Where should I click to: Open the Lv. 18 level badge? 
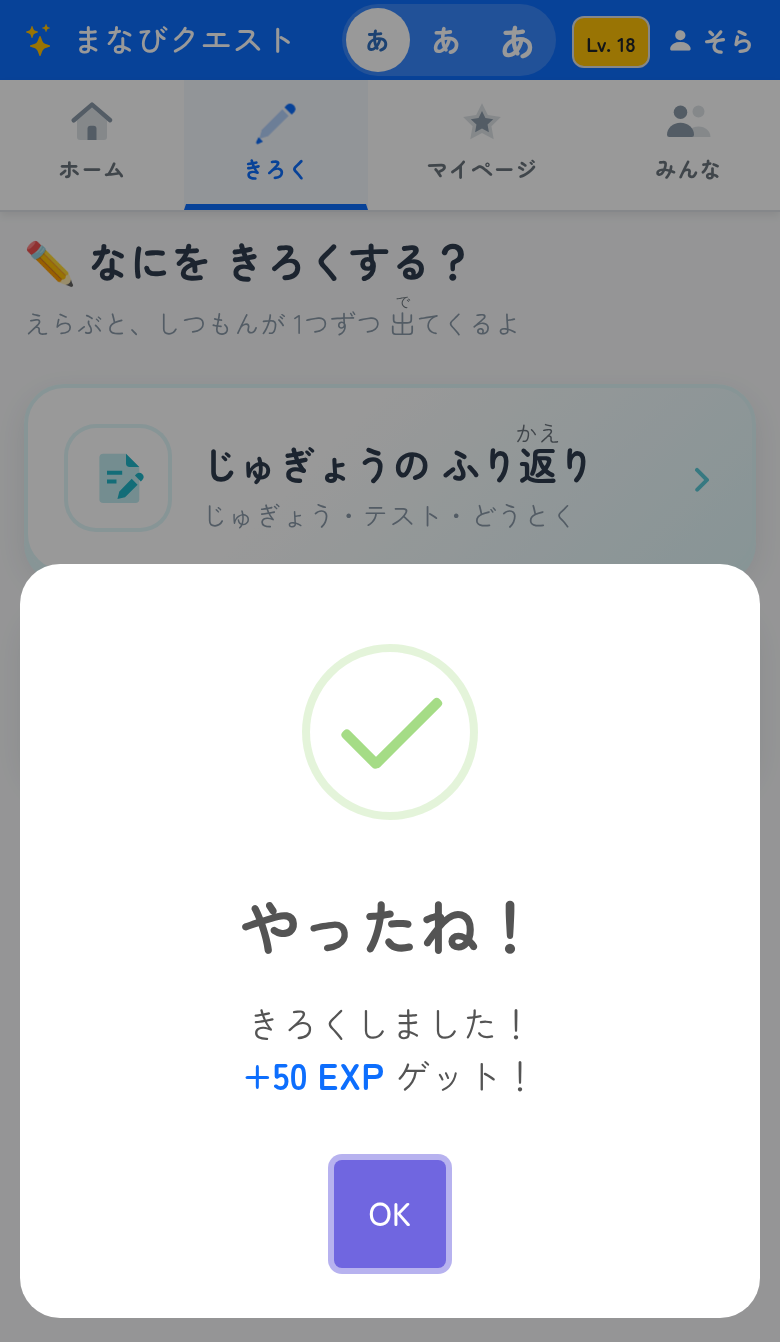(611, 42)
